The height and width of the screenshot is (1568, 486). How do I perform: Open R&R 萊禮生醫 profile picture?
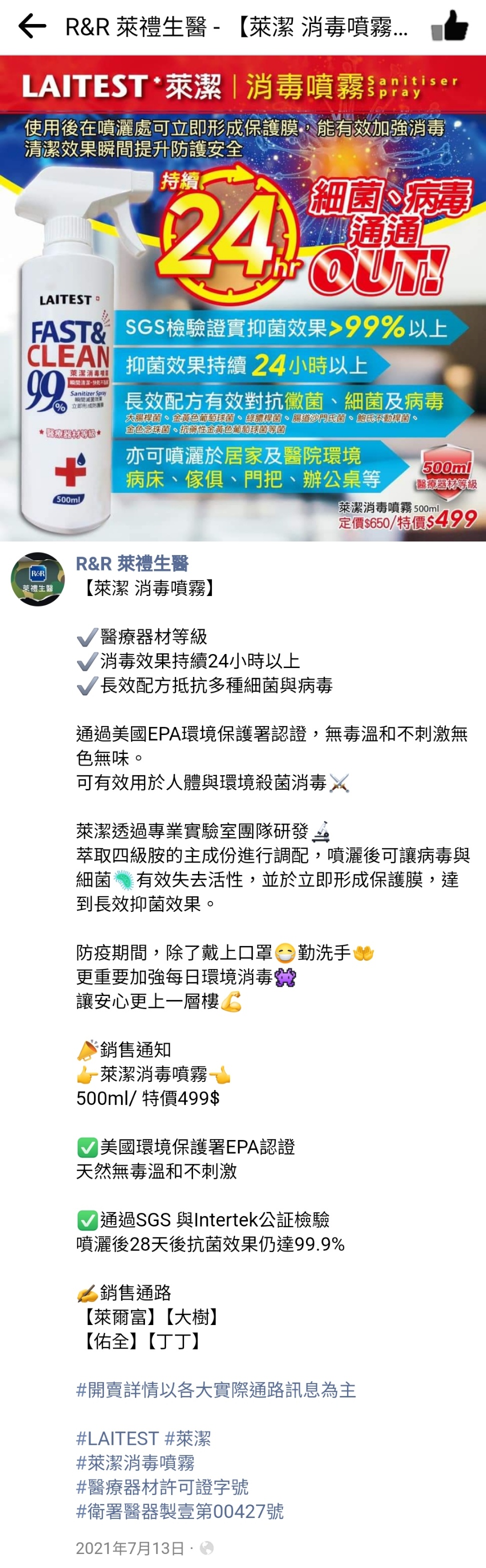[x=38, y=579]
